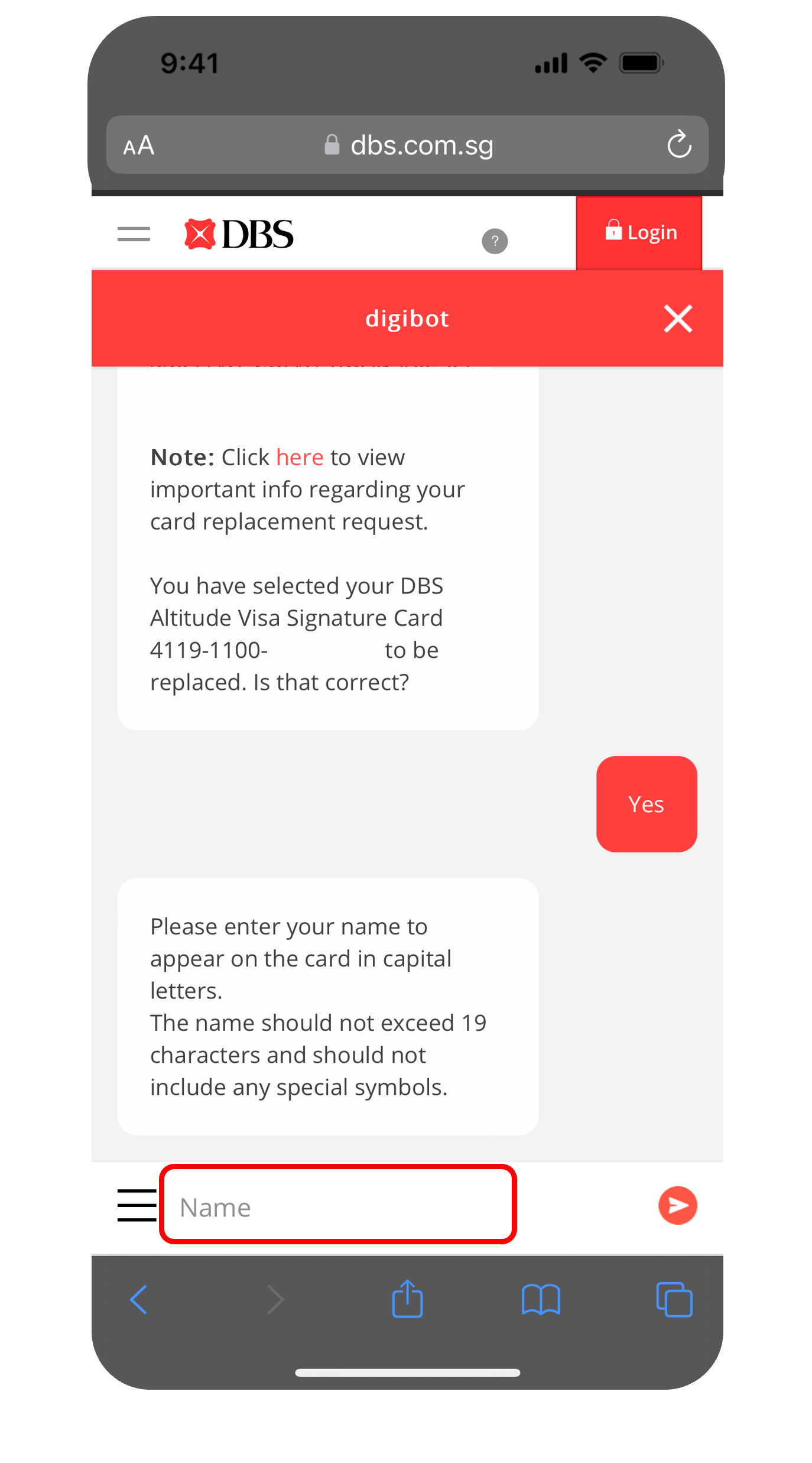The width and height of the screenshot is (812, 1463).
Task: Tap the question mark help icon
Action: point(495,241)
